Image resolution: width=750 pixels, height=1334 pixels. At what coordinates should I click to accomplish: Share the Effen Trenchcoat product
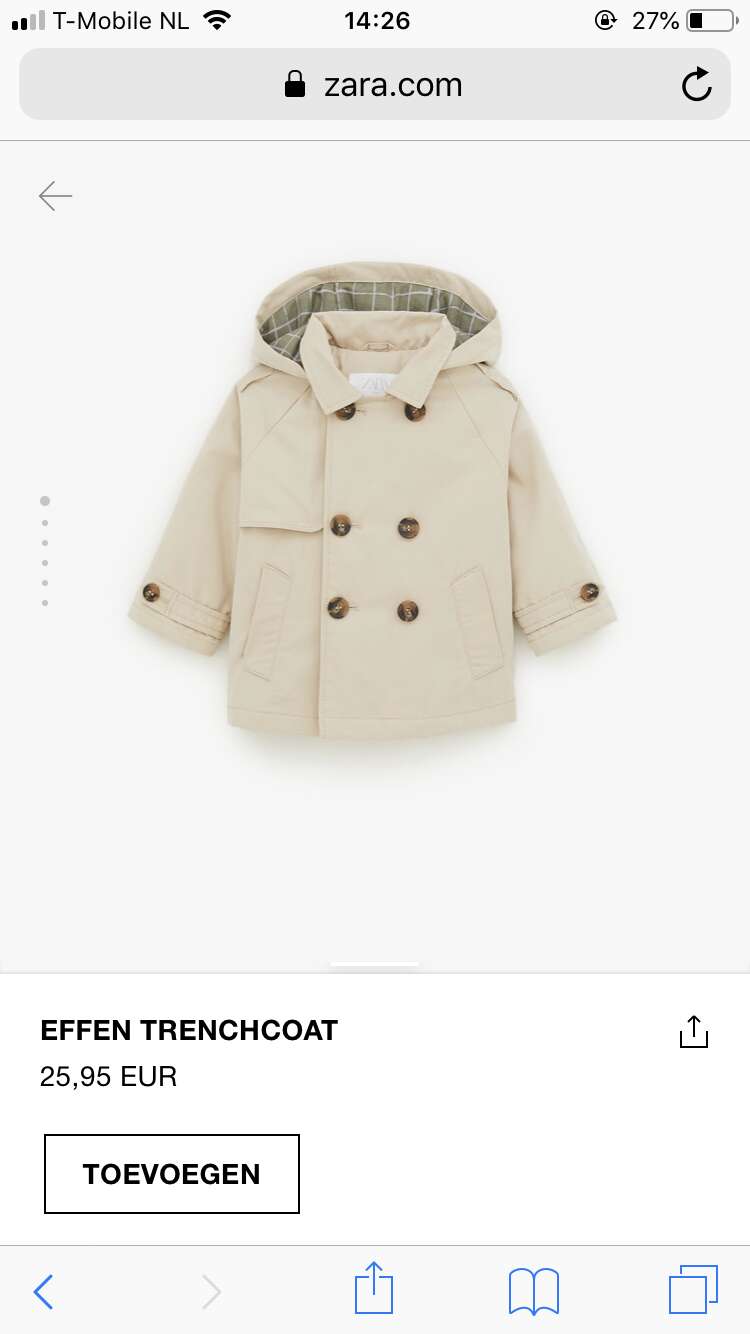693,1032
